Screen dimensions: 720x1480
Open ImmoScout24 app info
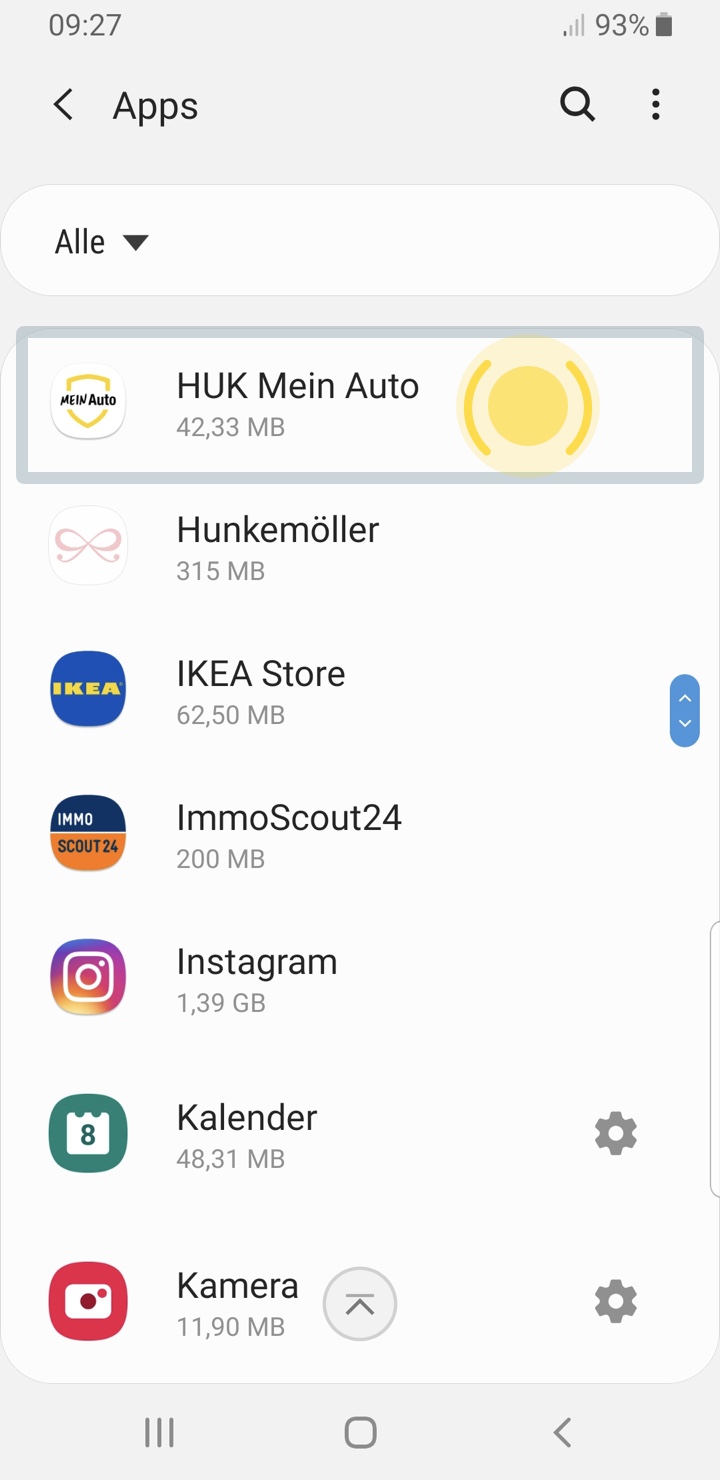360,834
